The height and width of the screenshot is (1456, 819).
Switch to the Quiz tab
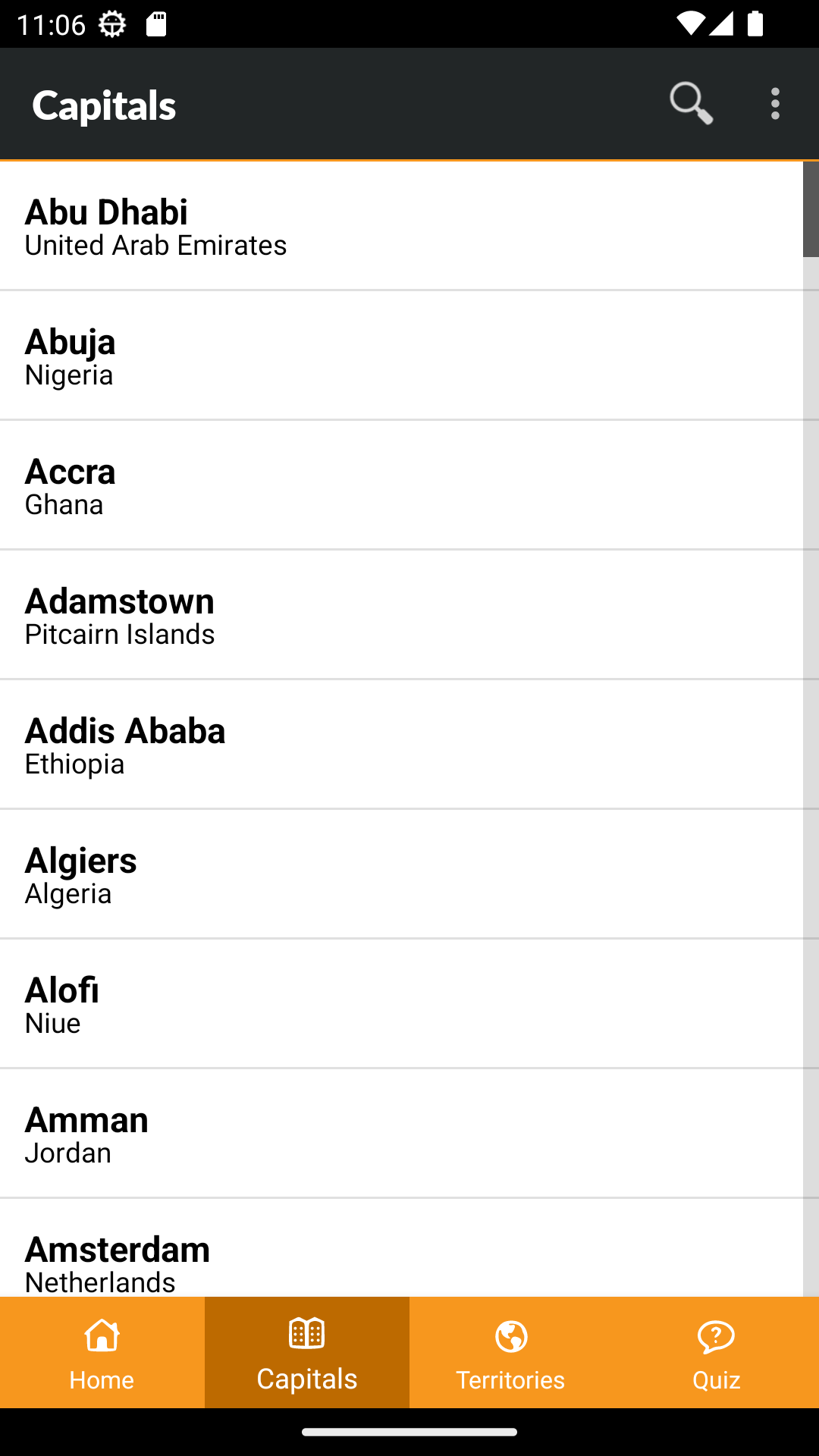point(715,1353)
